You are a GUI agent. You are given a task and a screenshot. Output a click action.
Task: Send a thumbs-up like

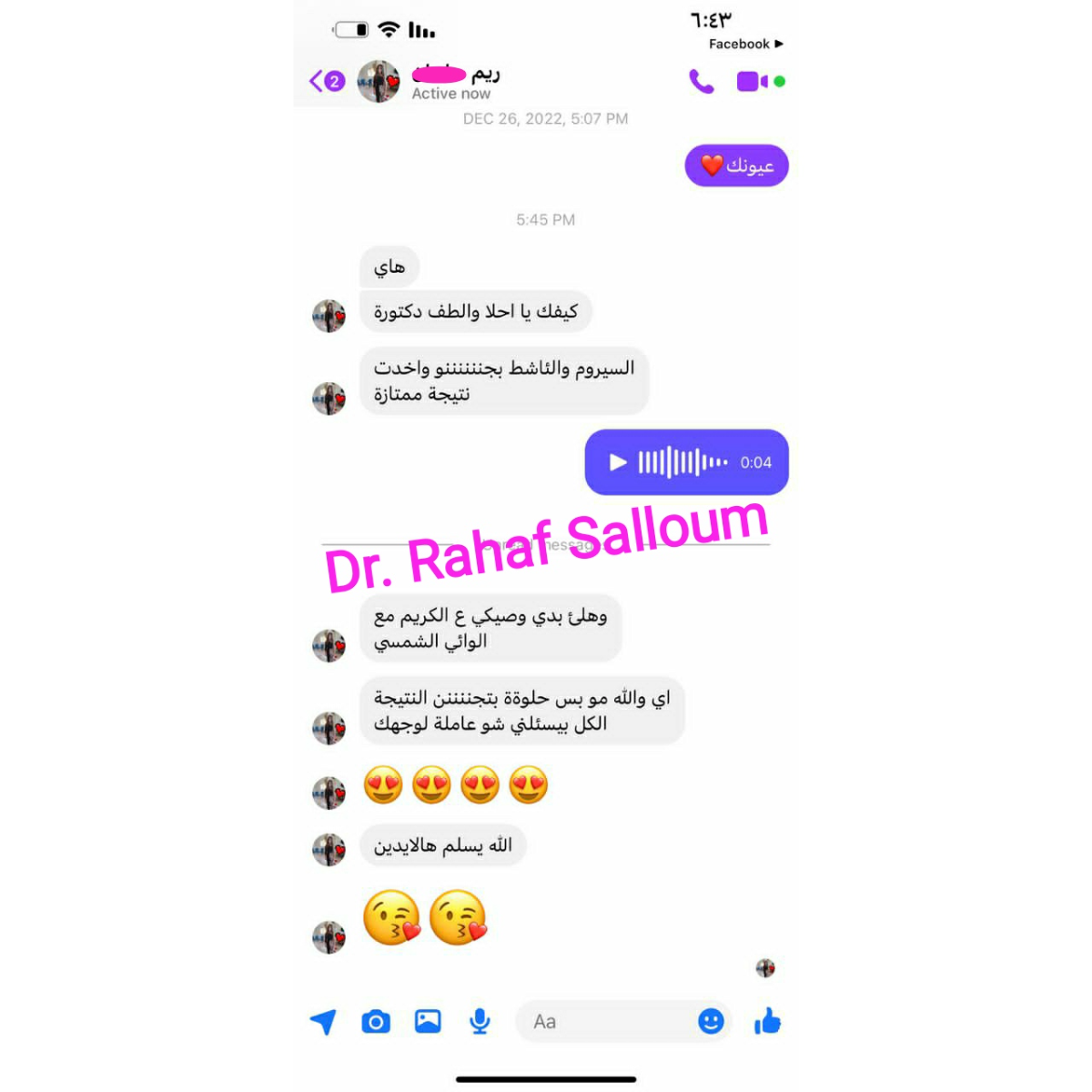(767, 1022)
